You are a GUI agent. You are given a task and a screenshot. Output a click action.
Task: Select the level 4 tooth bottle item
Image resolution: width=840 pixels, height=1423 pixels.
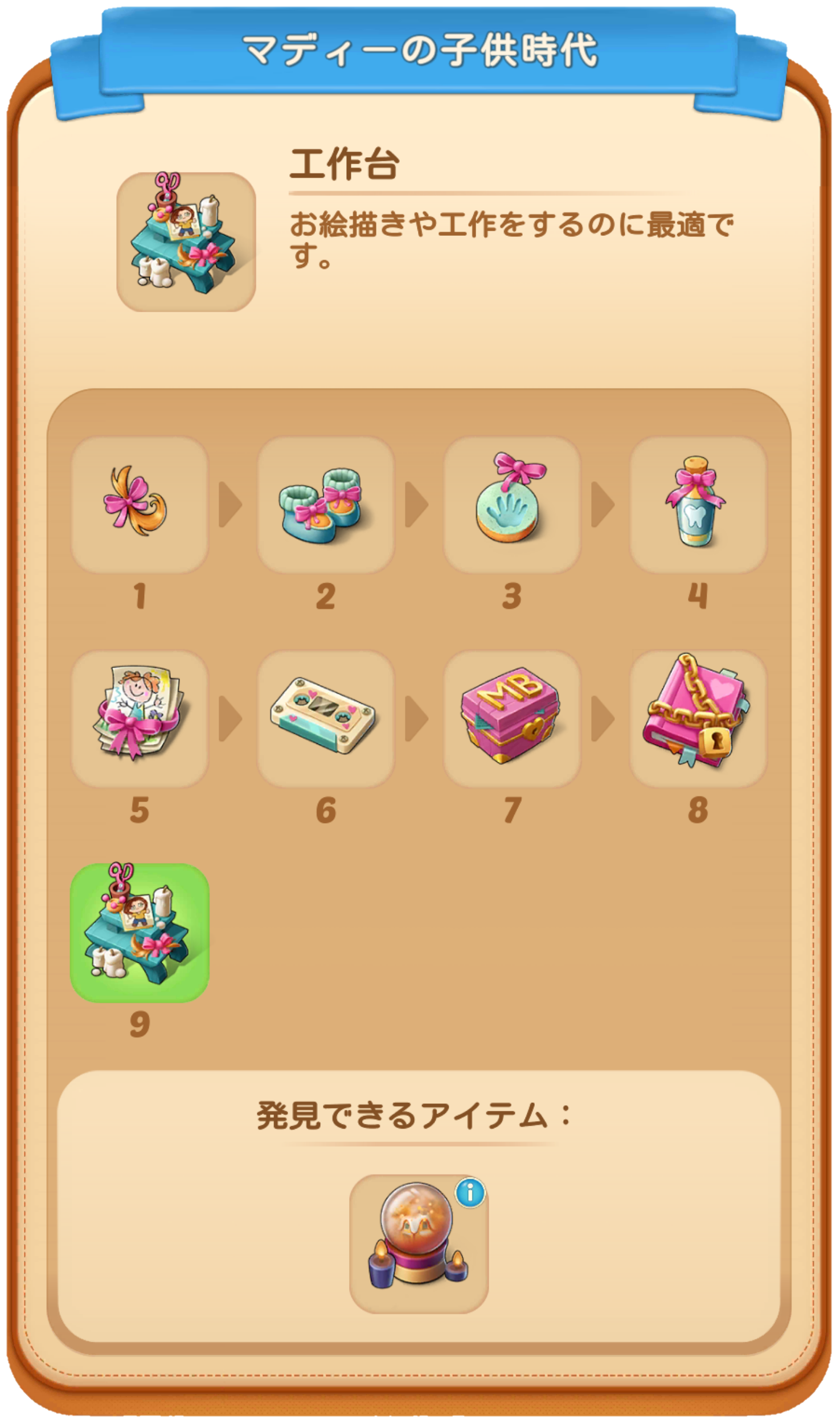pyautogui.click(x=698, y=505)
